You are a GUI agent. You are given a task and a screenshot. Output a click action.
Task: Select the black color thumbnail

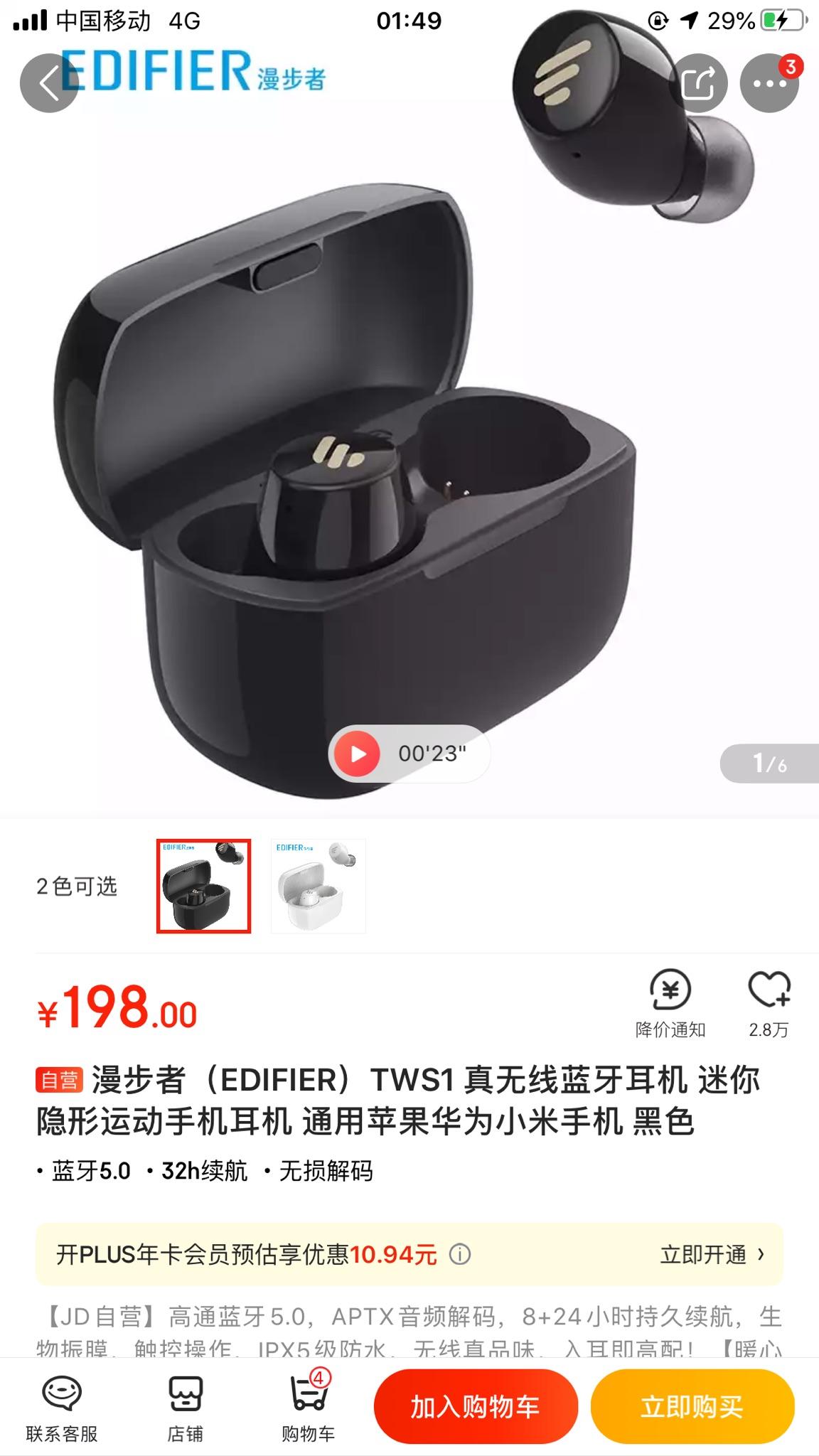tap(204, 886)
